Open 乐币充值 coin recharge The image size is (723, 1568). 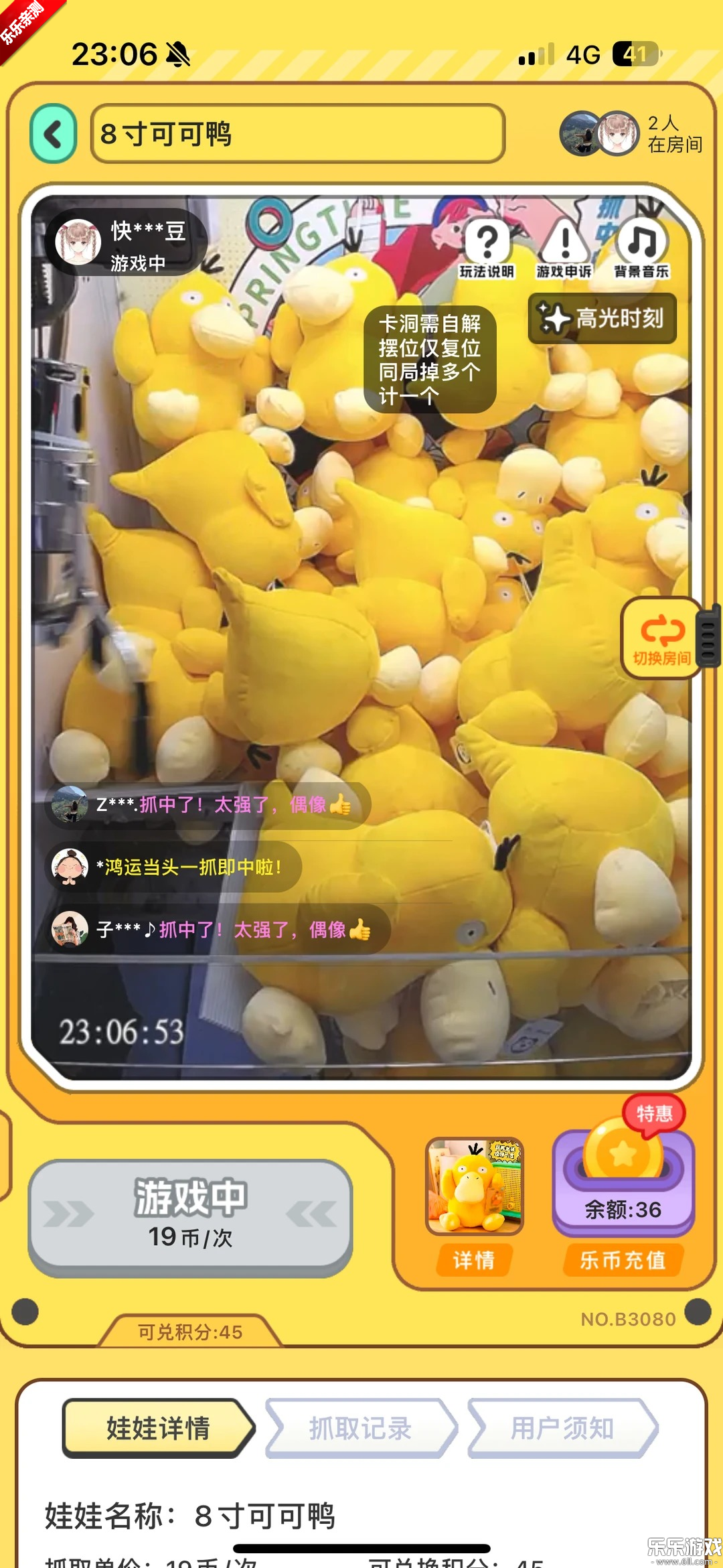(x=623, y=1259)
